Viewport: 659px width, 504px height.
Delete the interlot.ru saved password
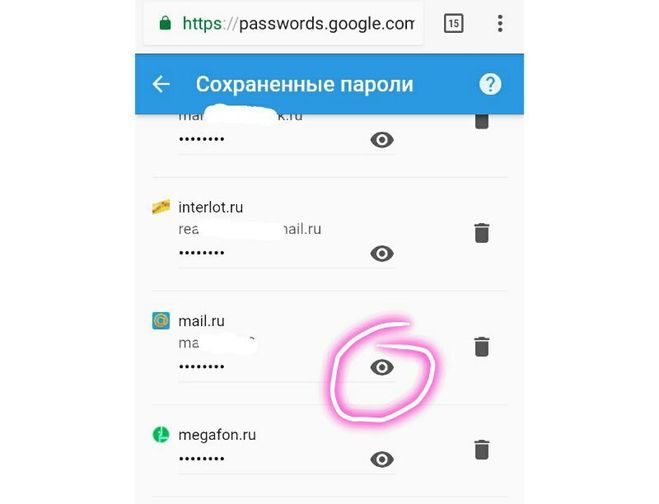click(x=481, y=233)
